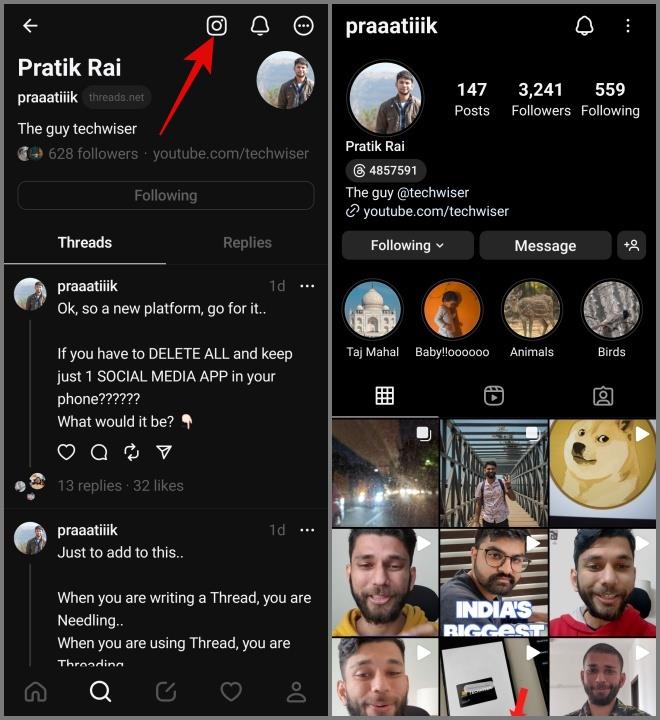
Task: Repost the 'DELETE ALL' thread
Action: coord(131,452)
